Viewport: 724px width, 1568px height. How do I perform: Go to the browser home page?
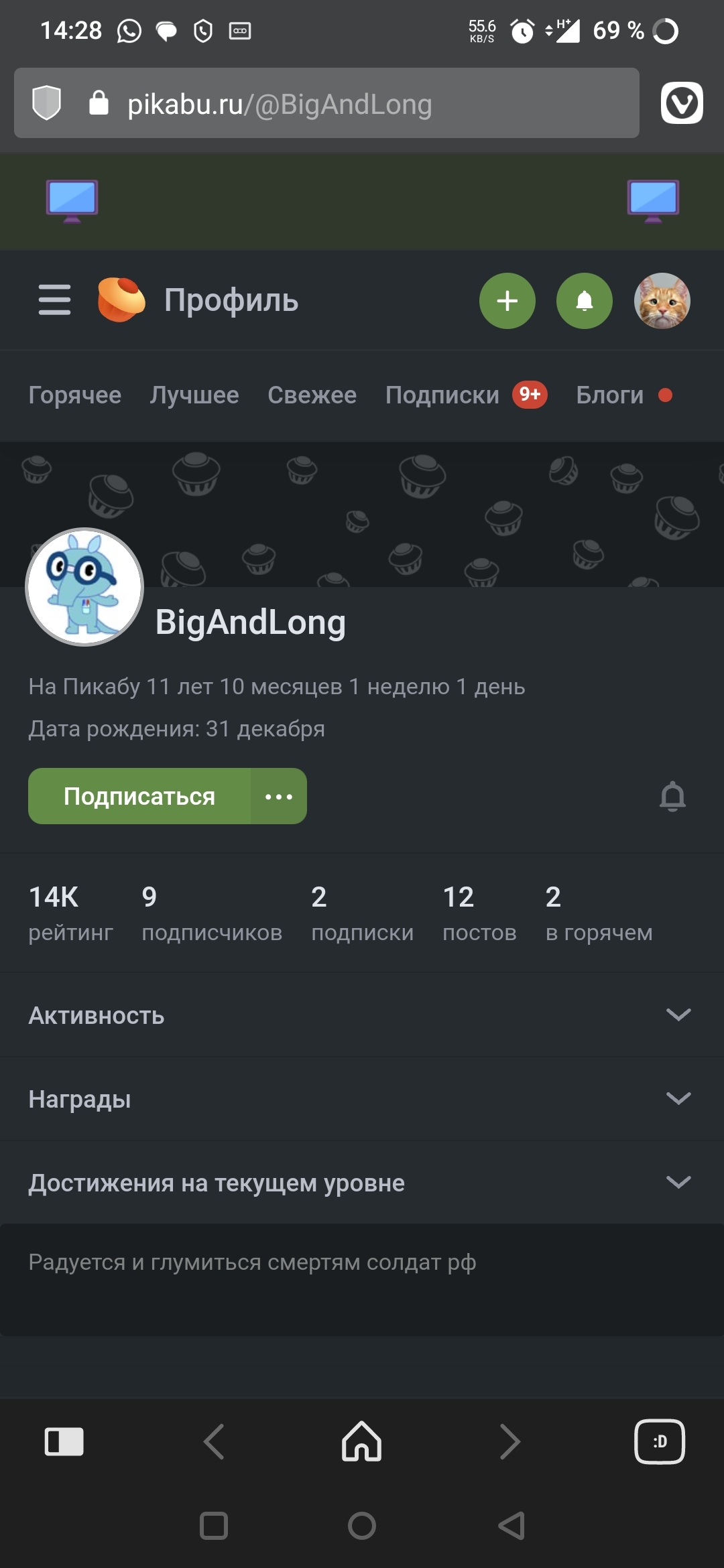[362, 1441]
